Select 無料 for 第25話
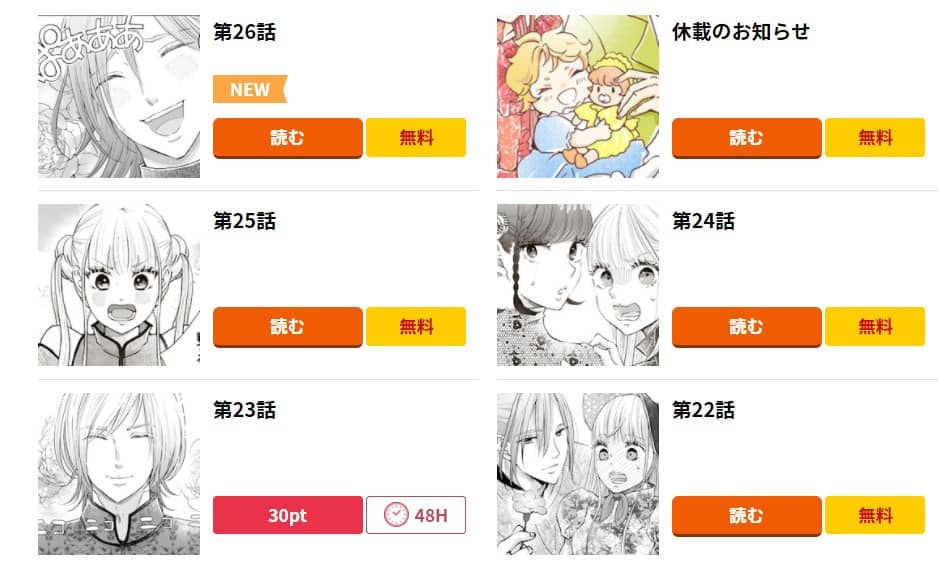 coord(415,326)
